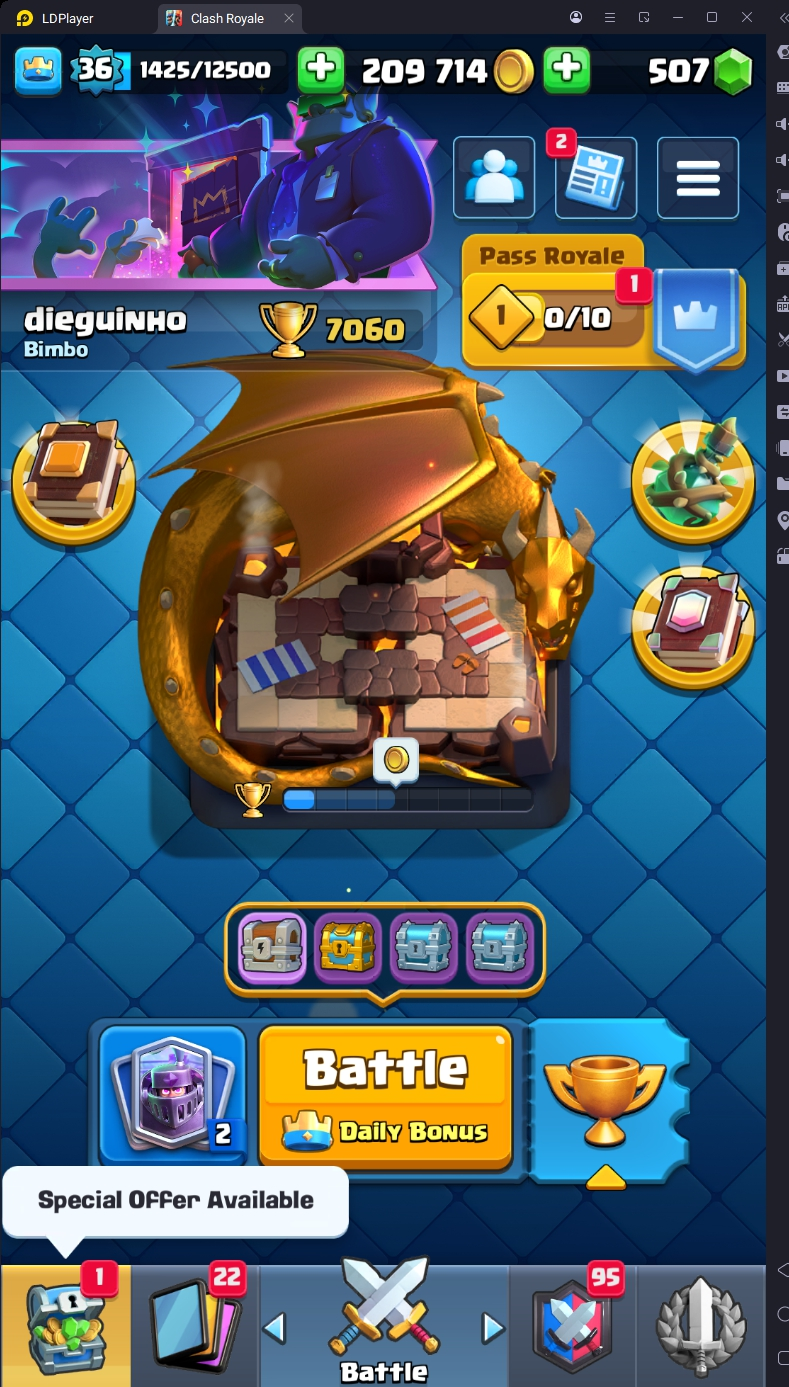The height and width of the screenshot is (1387, 789).
Task: Change the battle deck card
Action: (173, 1096)
